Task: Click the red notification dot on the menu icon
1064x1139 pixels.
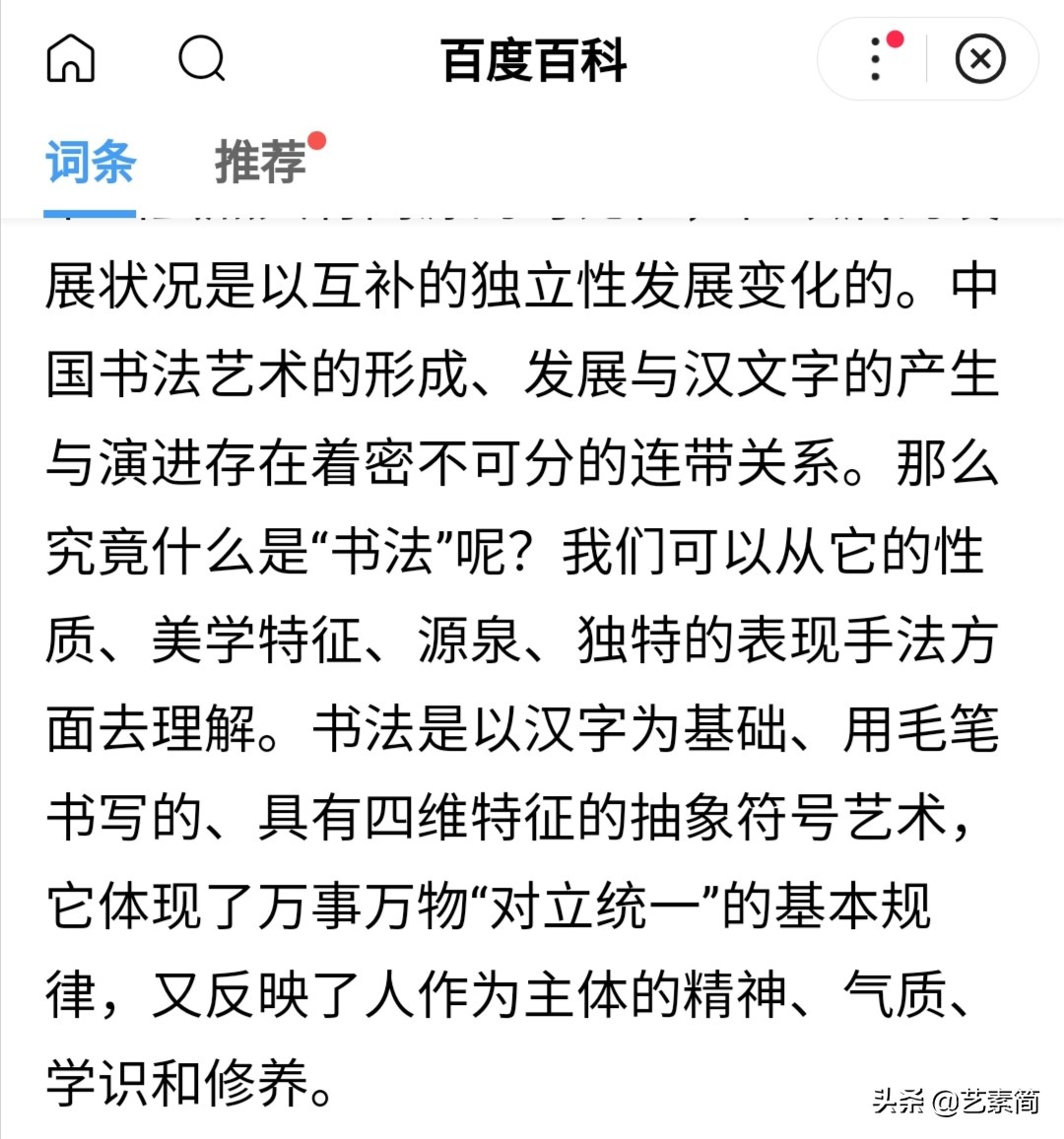Action: point(895,39)
